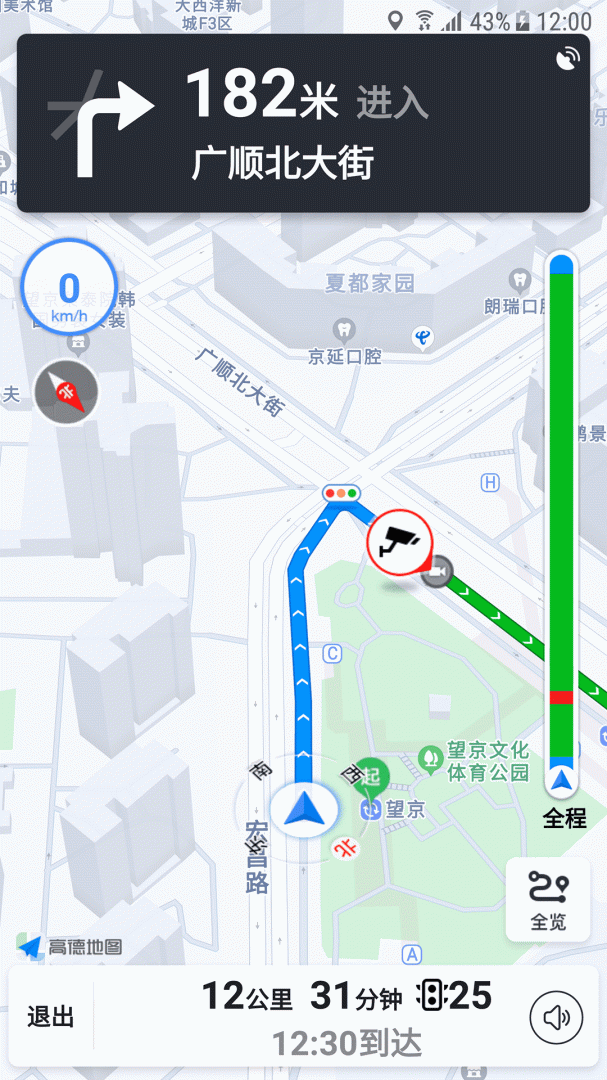Open the satellite signal icon in banner

(x=568, y=58)
